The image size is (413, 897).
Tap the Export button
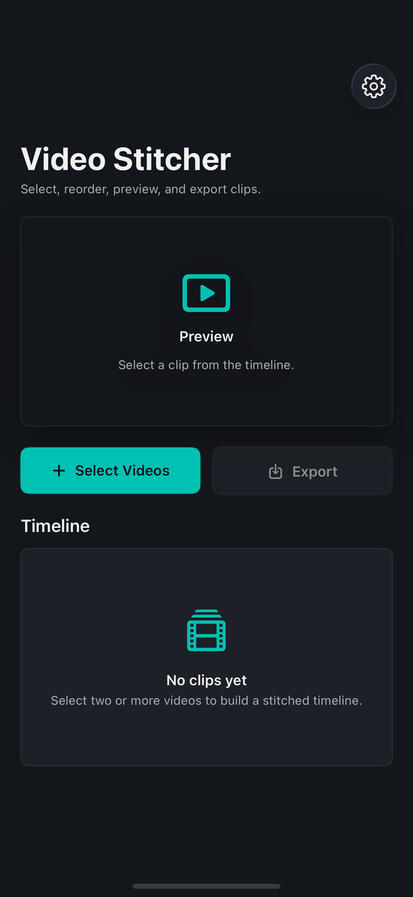point(303,471)
